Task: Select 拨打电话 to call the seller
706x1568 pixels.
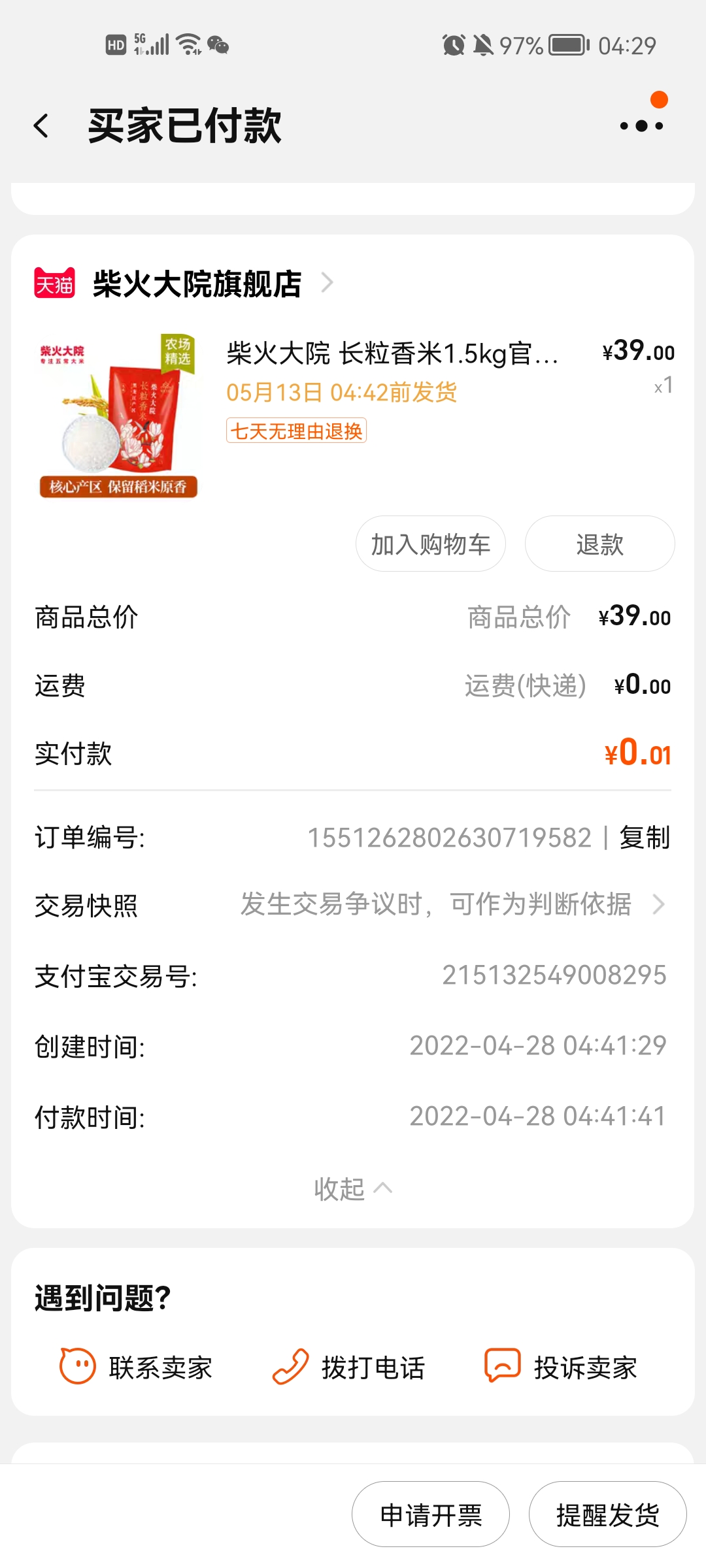Action: (x=348, y=1367)
